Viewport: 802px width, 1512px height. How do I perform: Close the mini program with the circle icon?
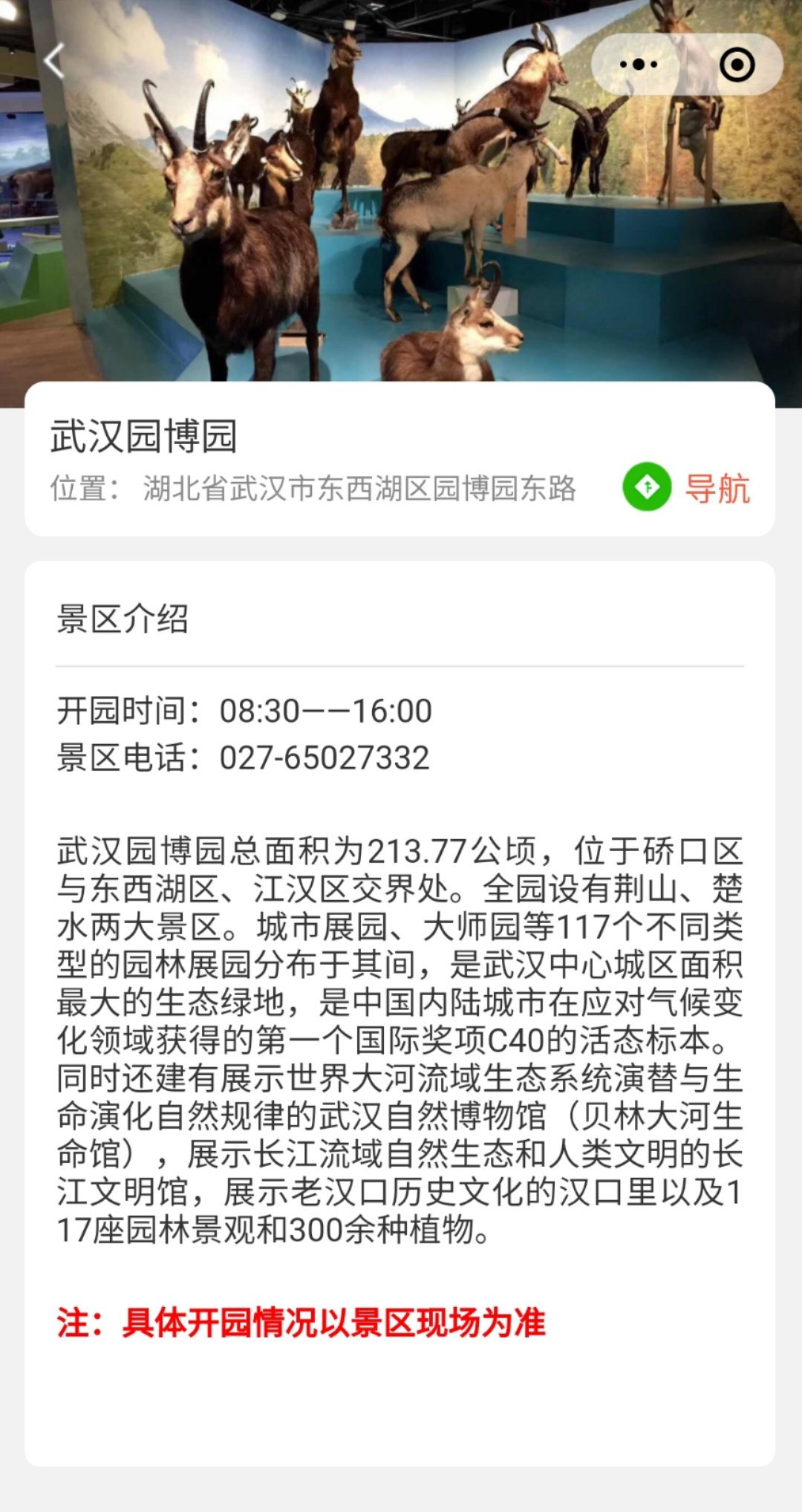737,65
